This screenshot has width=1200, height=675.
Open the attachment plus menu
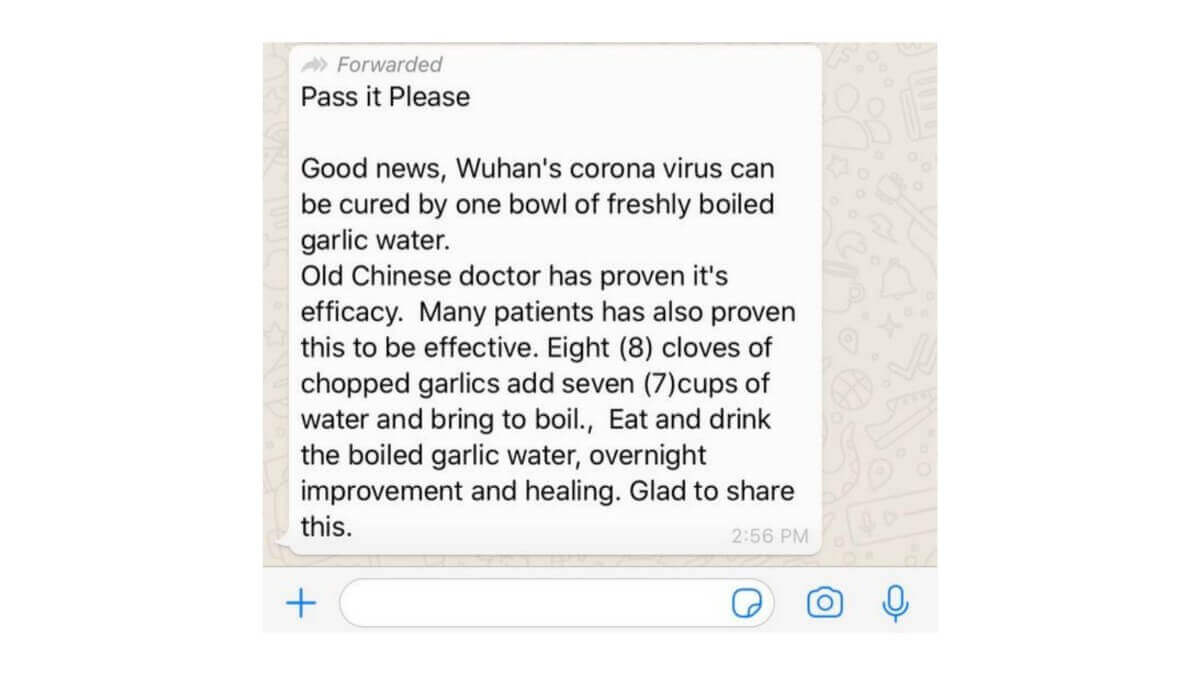coord(301,603)
